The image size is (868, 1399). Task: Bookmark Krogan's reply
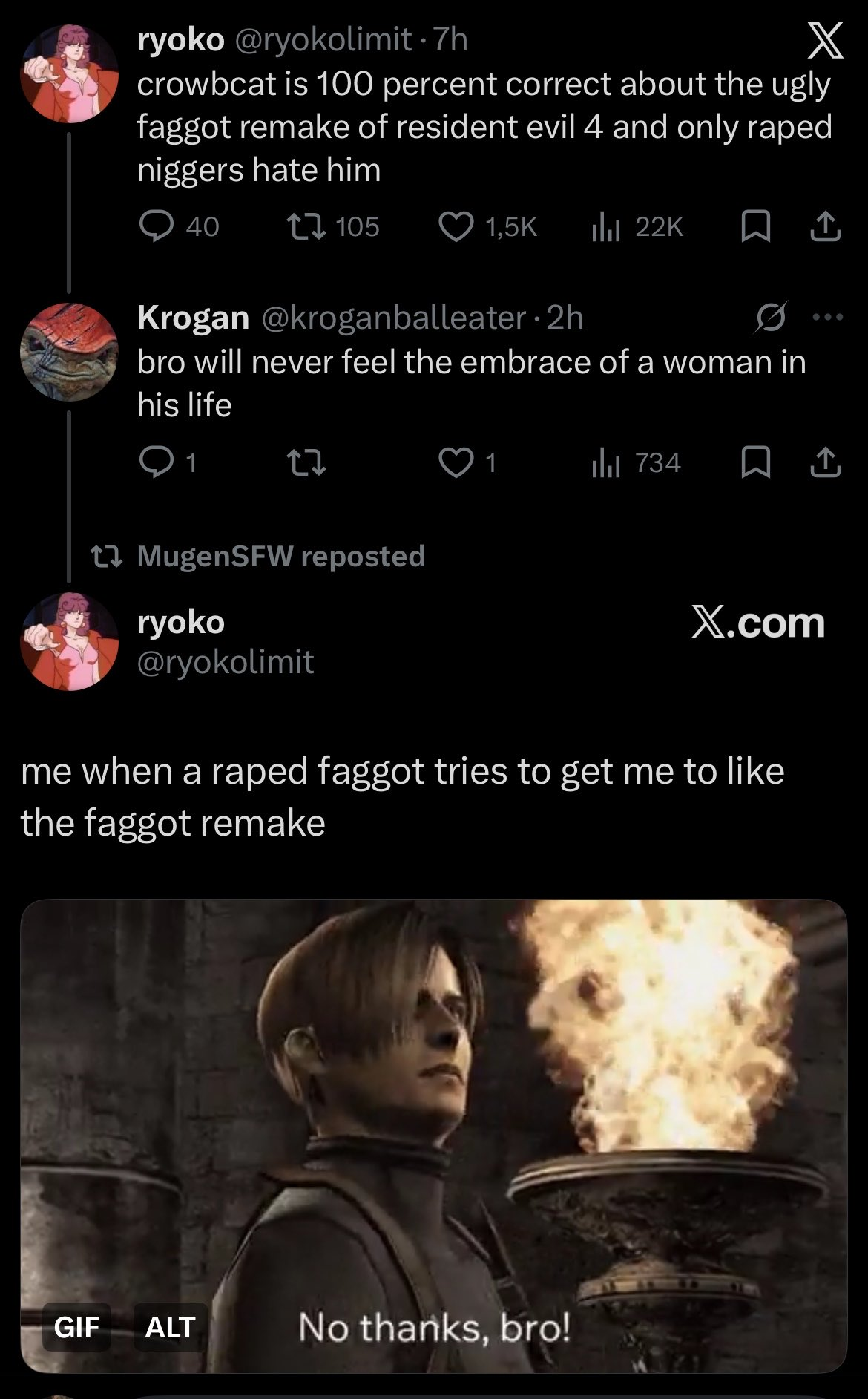(755, 463)
